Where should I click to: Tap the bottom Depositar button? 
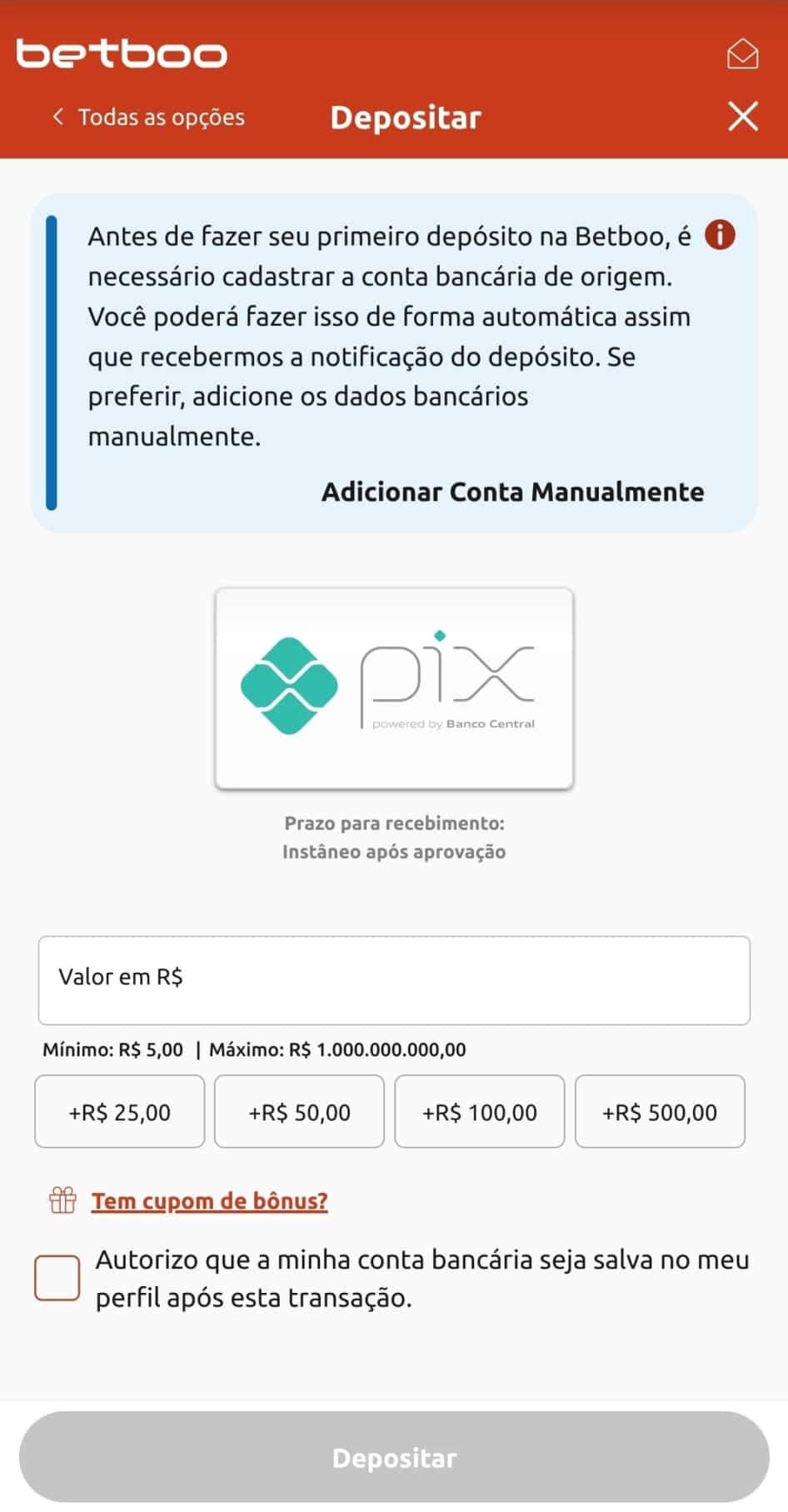(x=394, y=1458)
